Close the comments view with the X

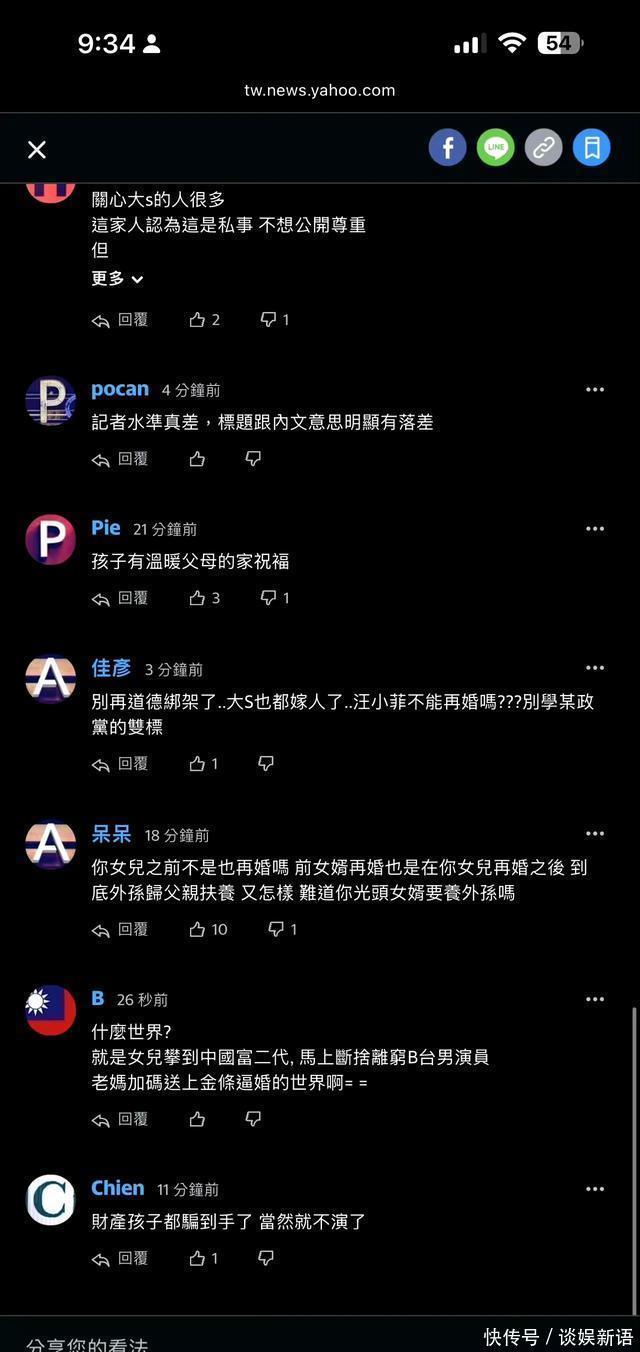coord(37,150)
